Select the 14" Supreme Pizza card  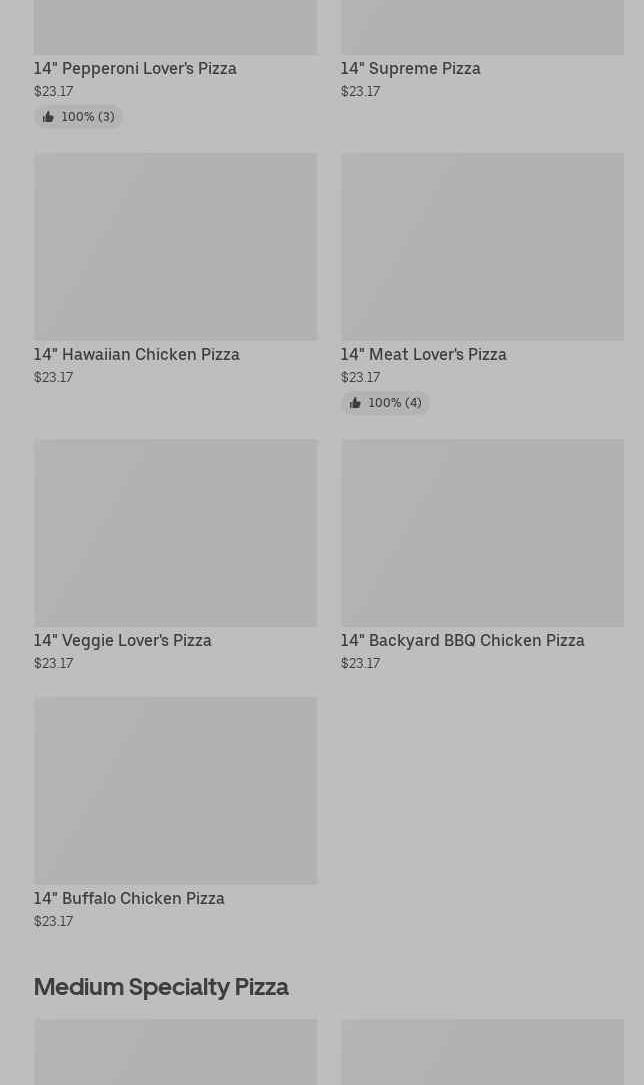coord(410,68)
